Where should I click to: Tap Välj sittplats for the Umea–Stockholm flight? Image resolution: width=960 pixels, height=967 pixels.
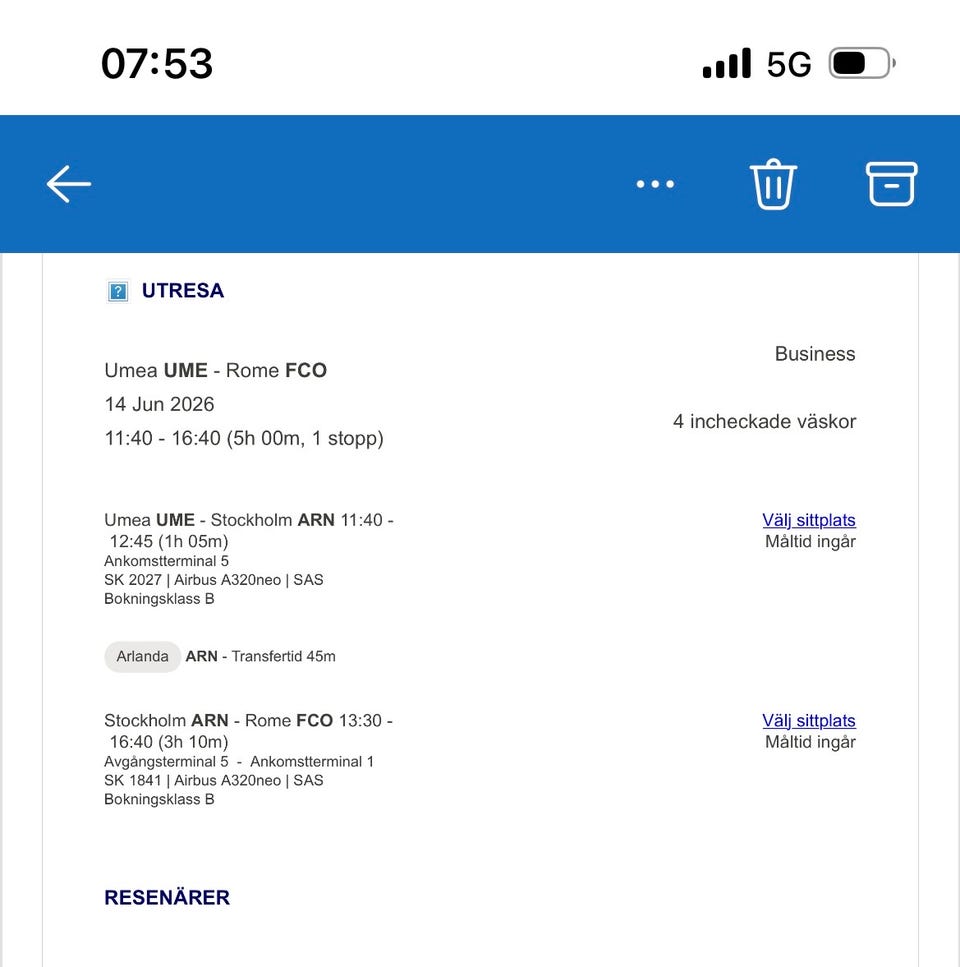pyautogui.click(x=808, y=520)
